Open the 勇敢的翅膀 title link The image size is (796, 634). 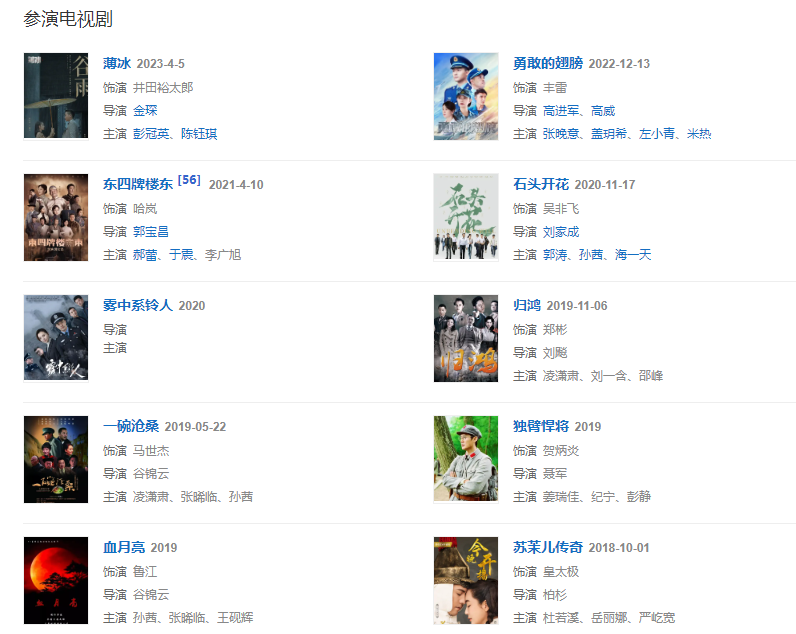(547, 63)
